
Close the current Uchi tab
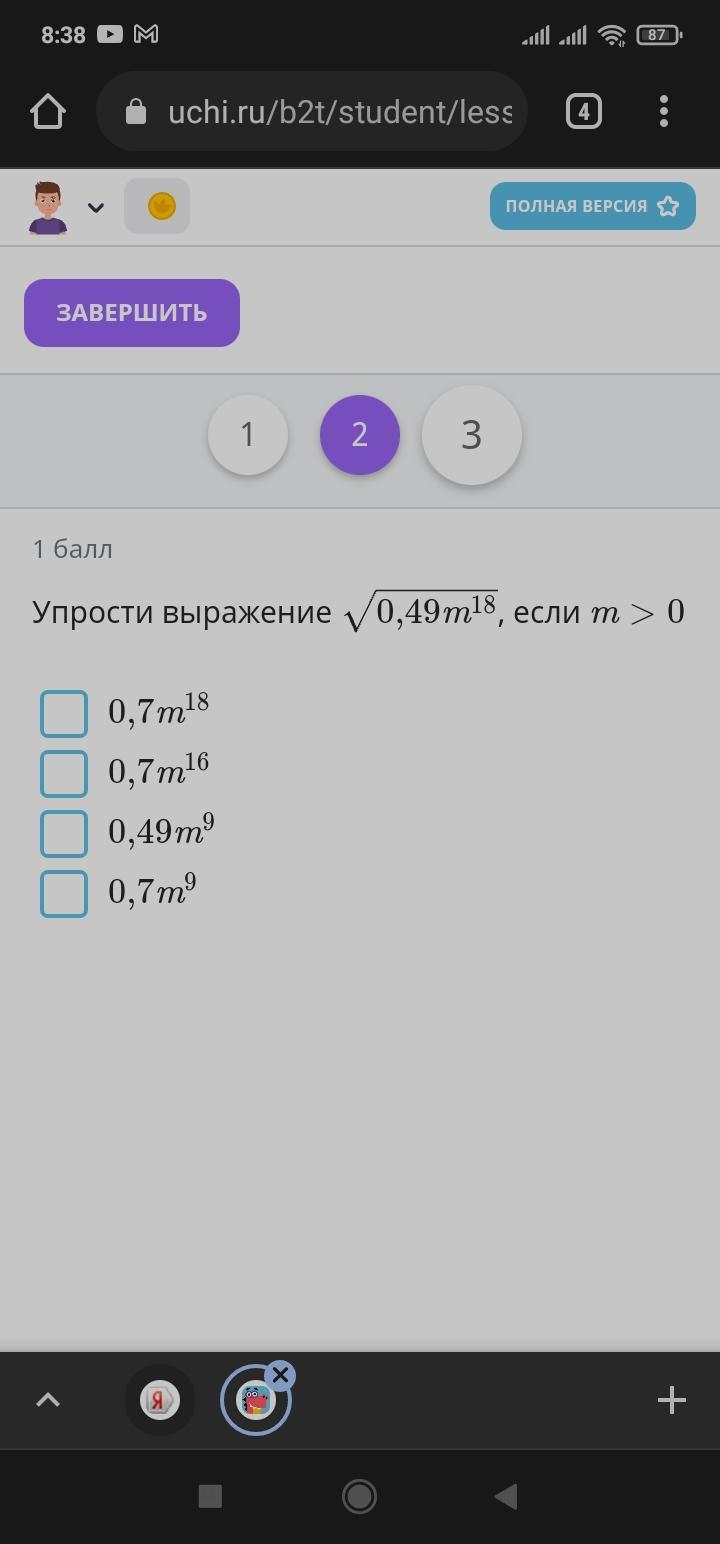280,1376
